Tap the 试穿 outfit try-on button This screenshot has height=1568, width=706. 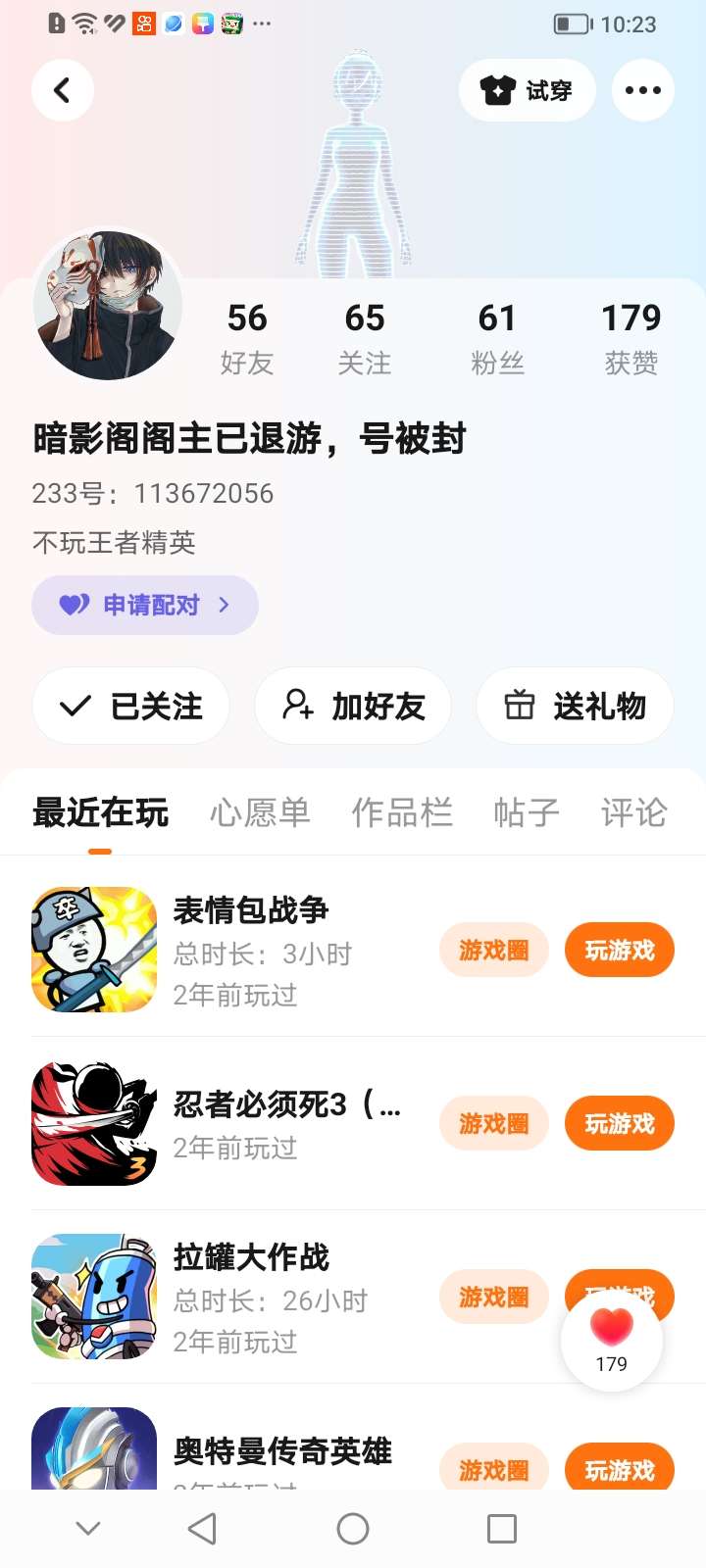pos(527,90)
